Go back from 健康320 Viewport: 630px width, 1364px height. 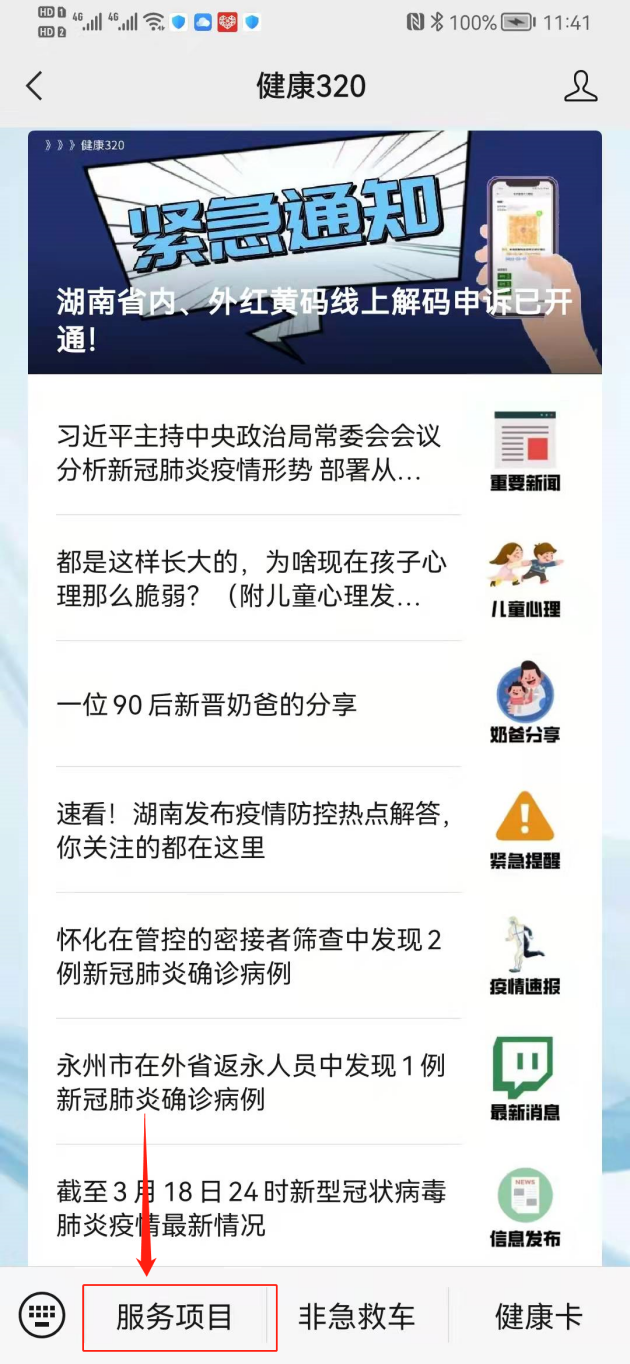[x=35, y=86]
